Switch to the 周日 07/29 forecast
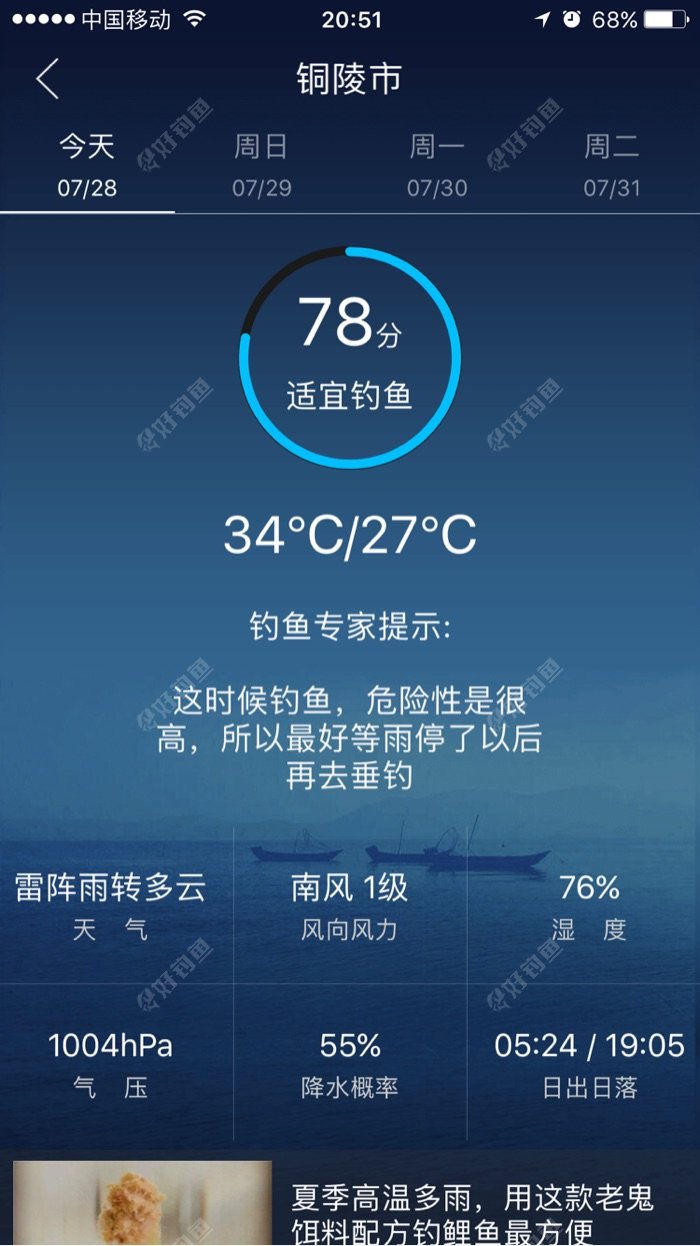Screen dimensions: 700x1246 [x=261, y=166]
